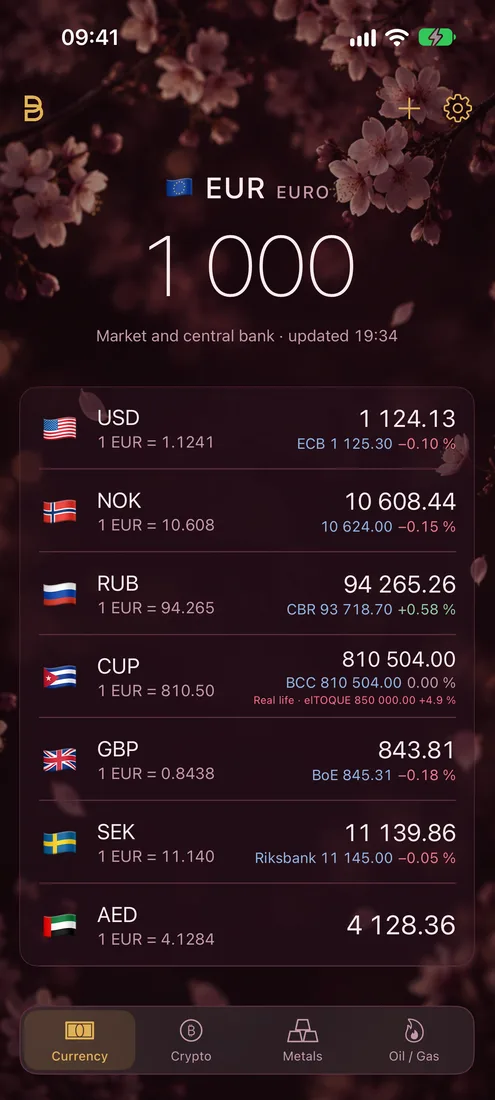
Task: Open the settings gear
Action: [x=458, y=109]
